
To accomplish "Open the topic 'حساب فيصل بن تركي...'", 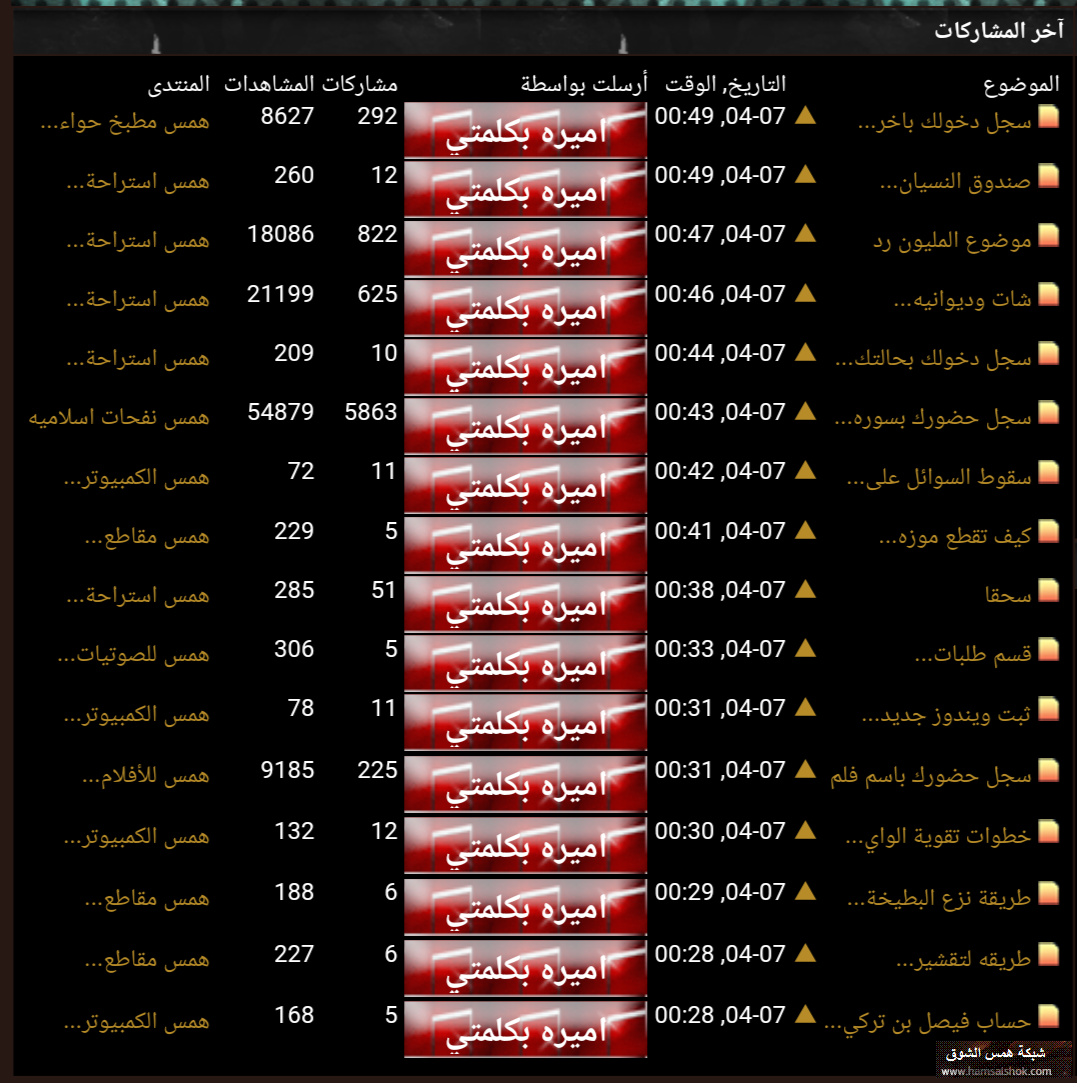I will click(927, 1021).
